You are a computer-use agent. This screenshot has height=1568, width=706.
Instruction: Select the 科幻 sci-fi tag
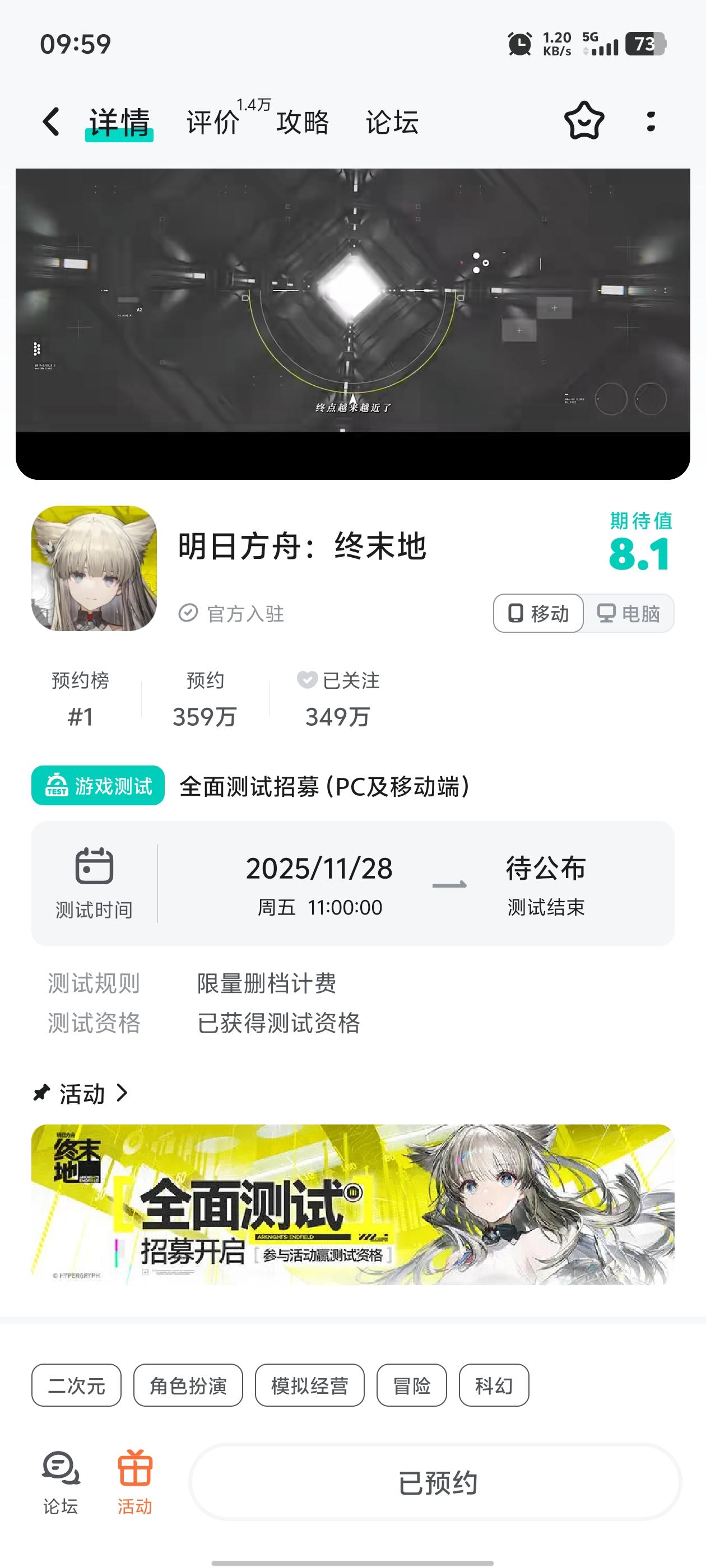(x=494, y=1385)
